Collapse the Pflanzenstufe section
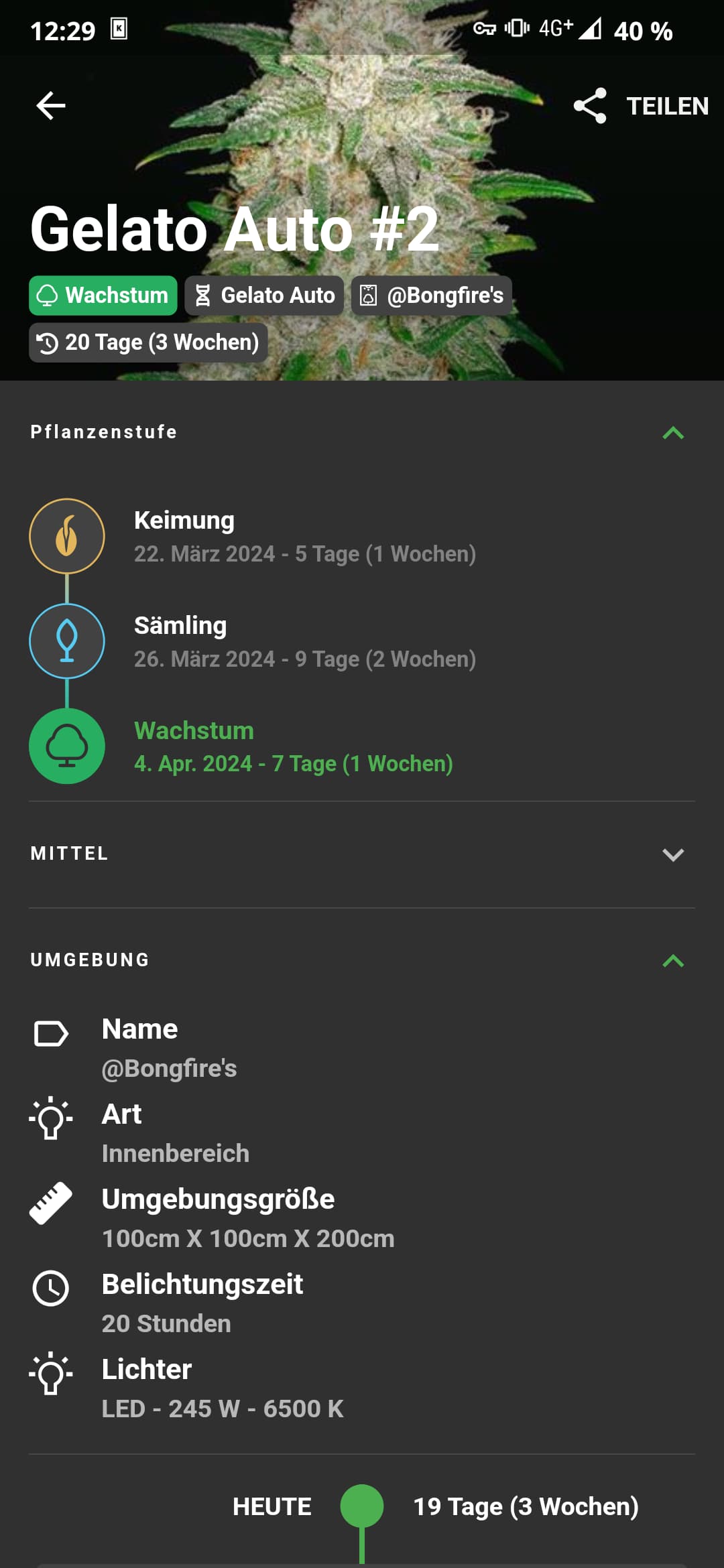This screenshot has height=1568, width=724. pyautogui.click(x=672, y=433)
